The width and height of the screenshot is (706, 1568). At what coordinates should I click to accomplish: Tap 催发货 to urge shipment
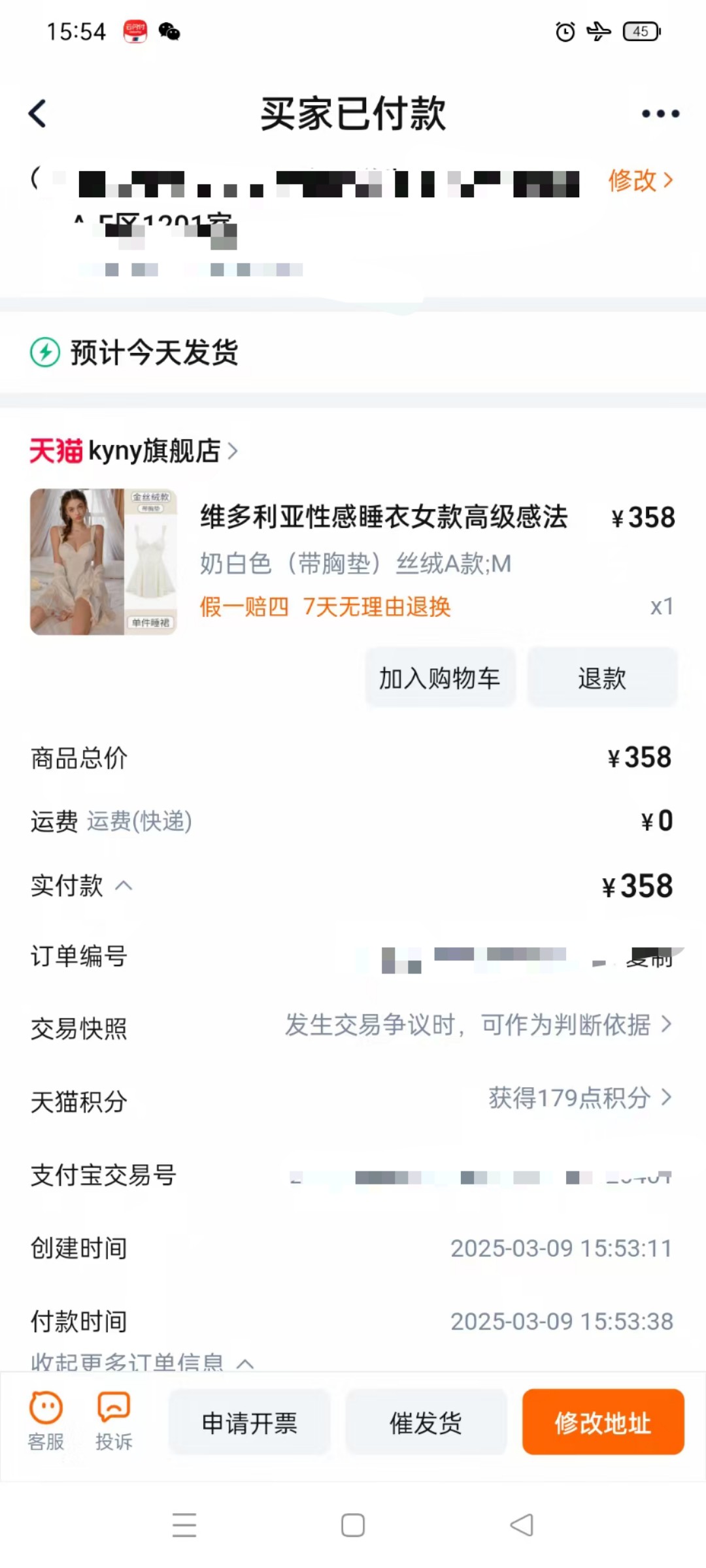coord(426,1423)
